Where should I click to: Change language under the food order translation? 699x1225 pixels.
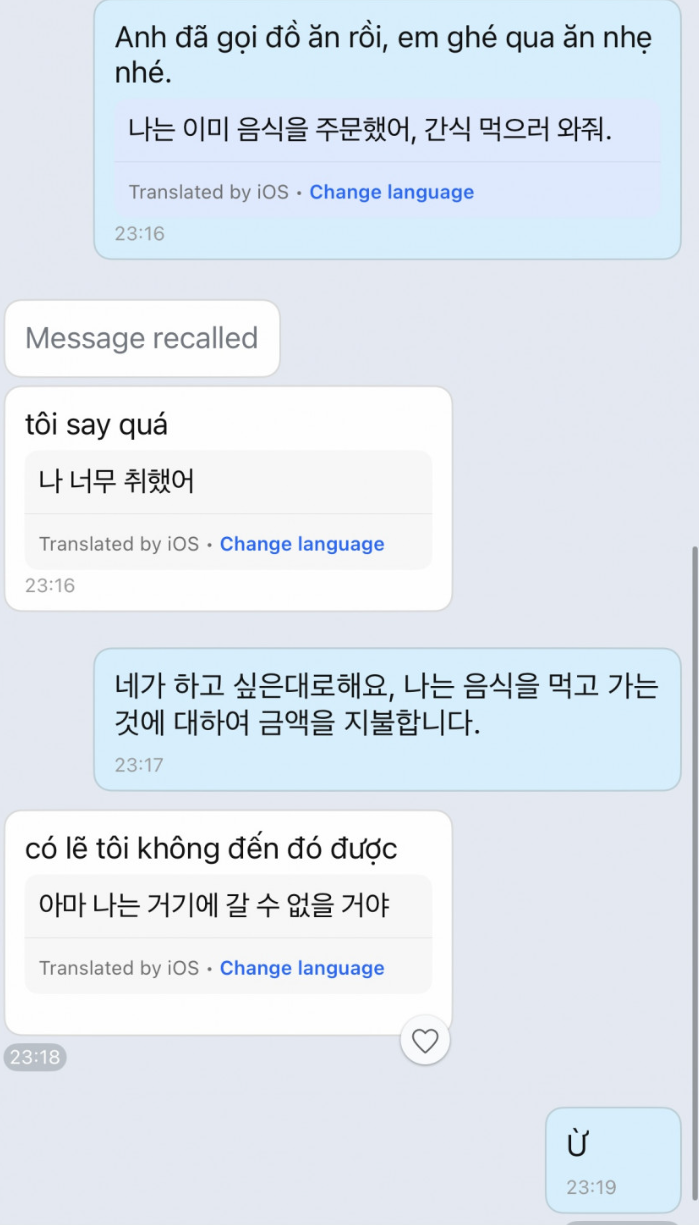tap(391, 192)
